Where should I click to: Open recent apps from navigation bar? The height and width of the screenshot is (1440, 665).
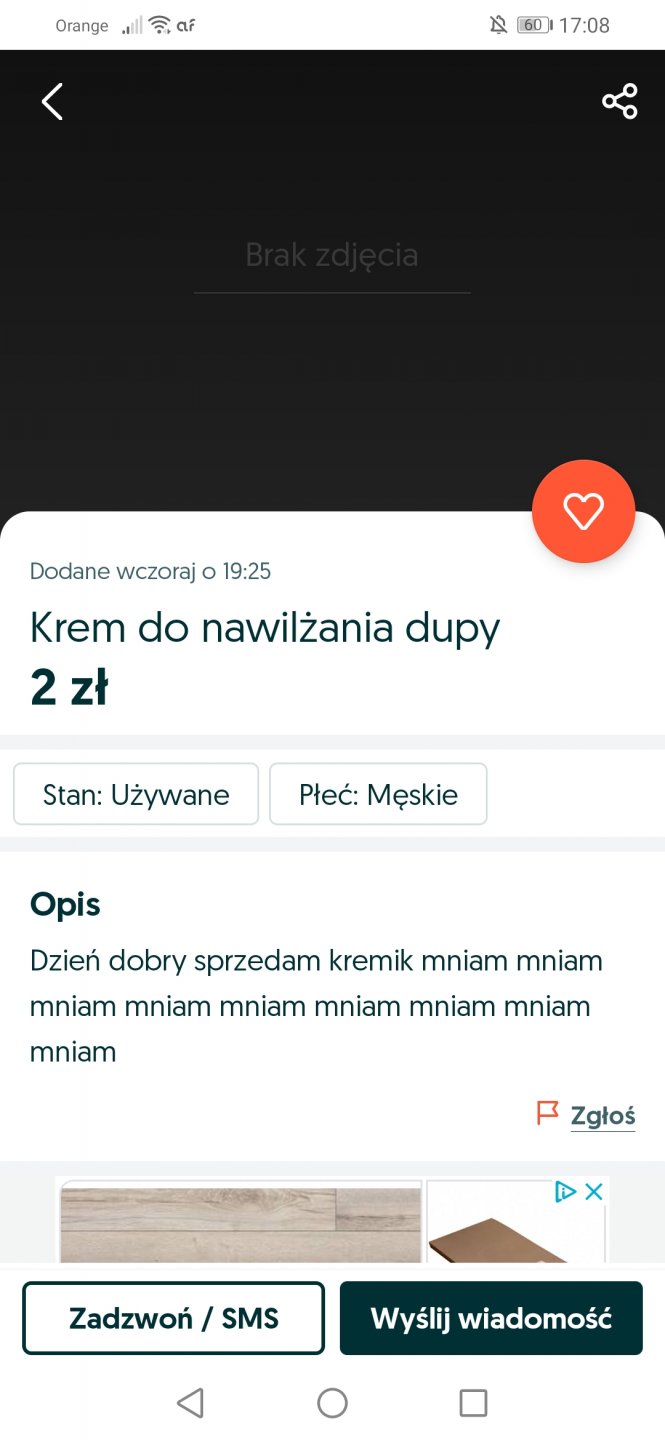(473, 1403)
